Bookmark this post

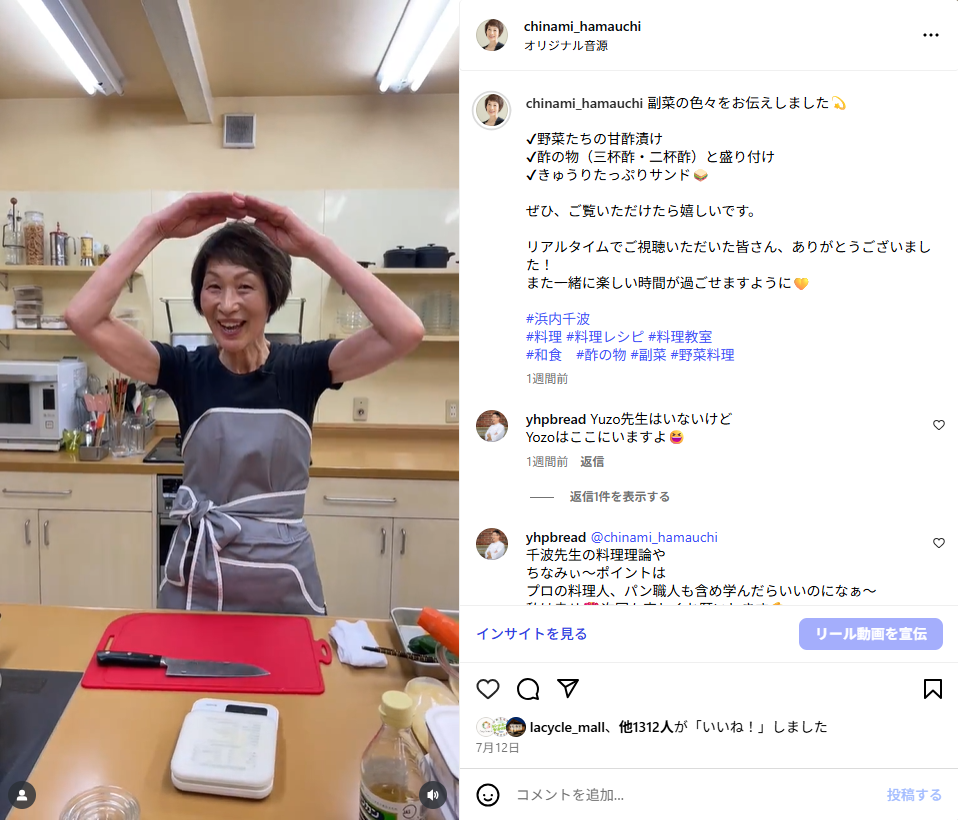click(x=932, y=689)
